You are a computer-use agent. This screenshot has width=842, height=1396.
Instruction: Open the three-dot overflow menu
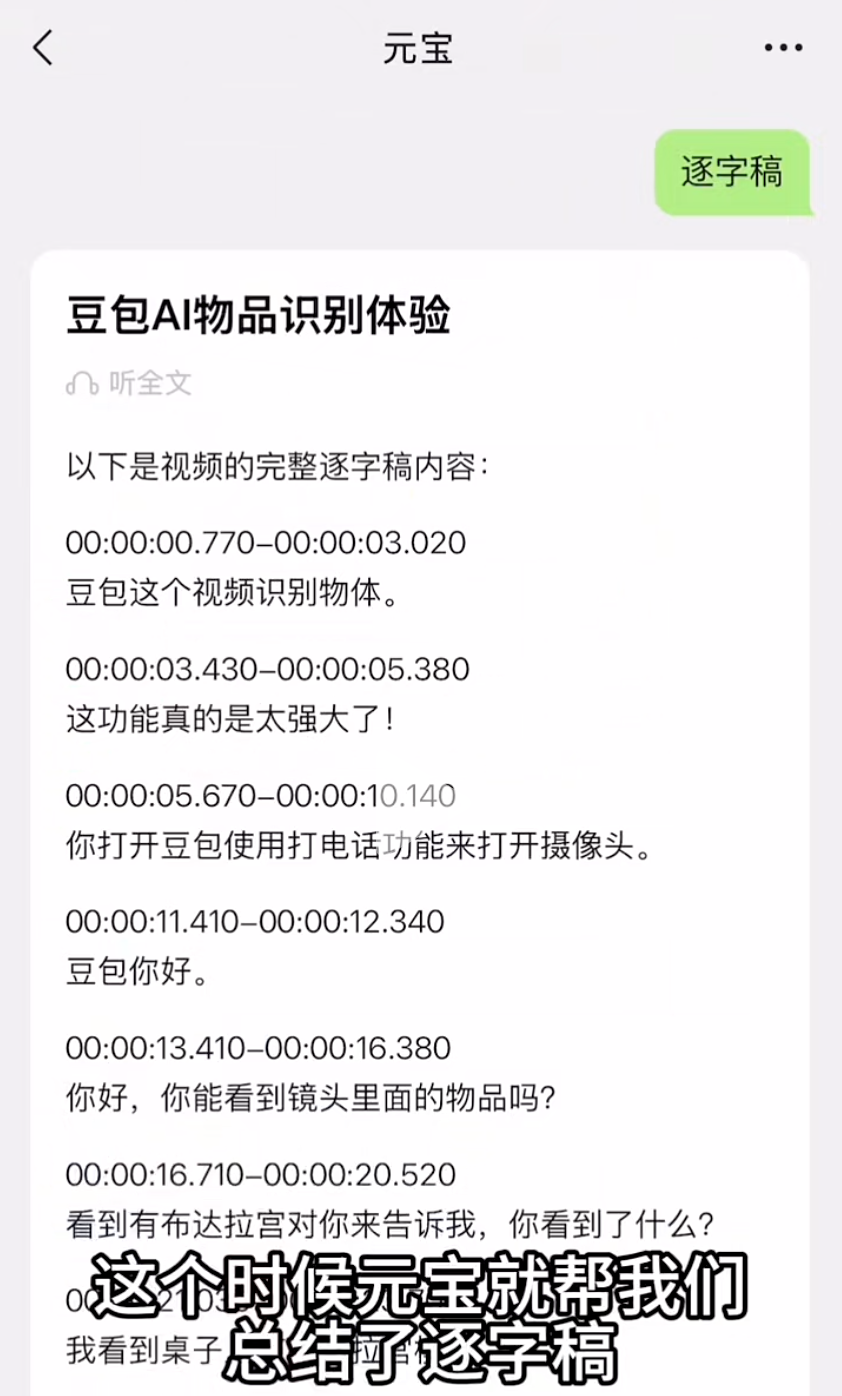pos(783,48)
